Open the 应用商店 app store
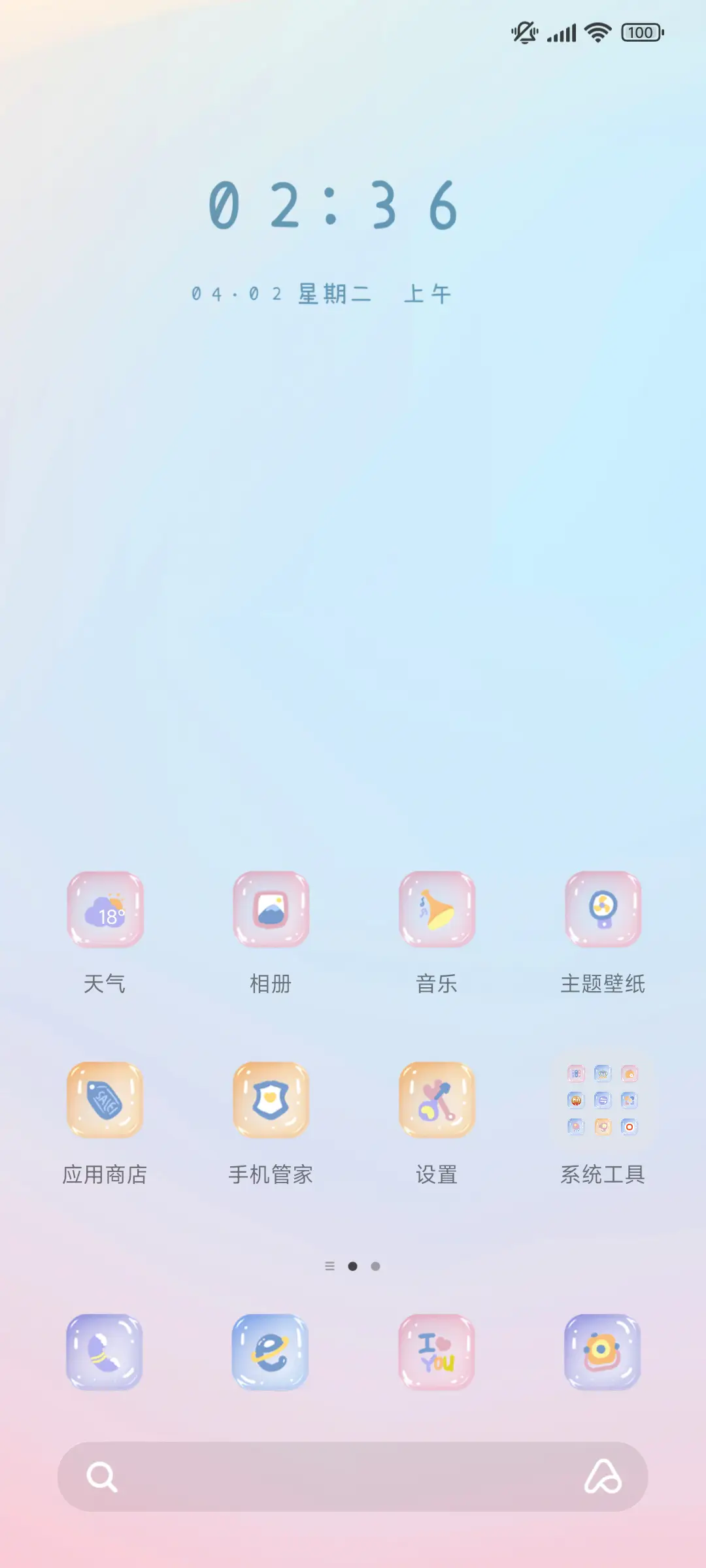The width and height of the screenshot is (706, 1568). [x=105, y=1100]
